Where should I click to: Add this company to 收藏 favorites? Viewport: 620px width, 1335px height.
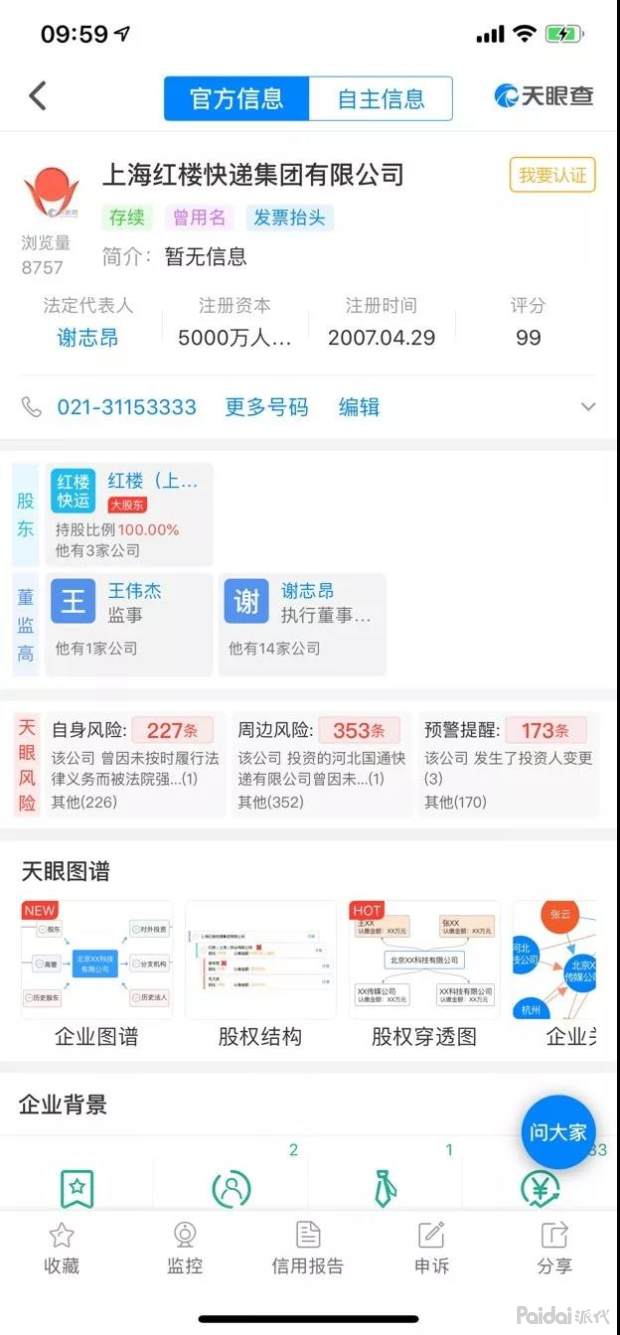click(61, 1248)
